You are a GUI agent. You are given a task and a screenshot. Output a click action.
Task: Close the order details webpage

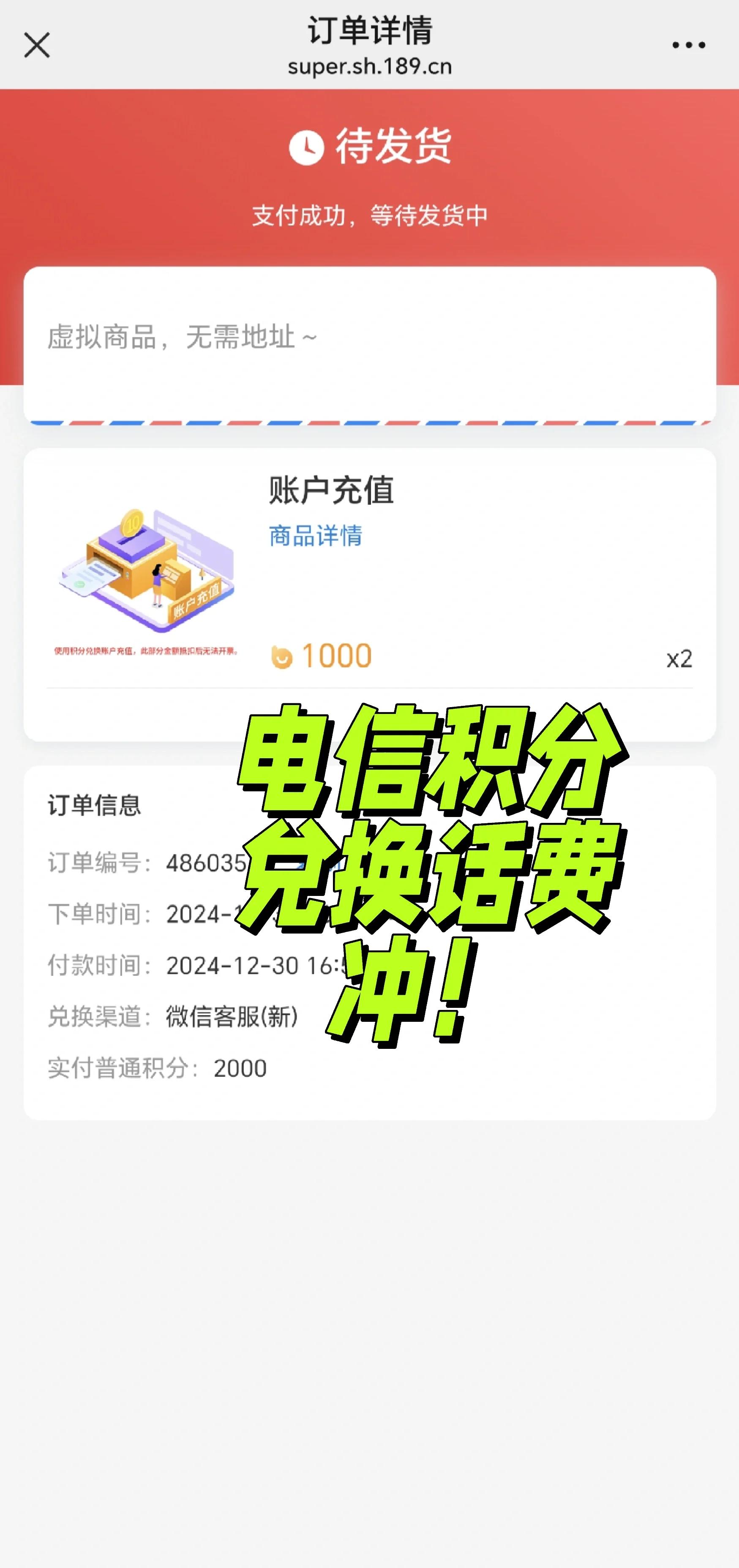36,46
